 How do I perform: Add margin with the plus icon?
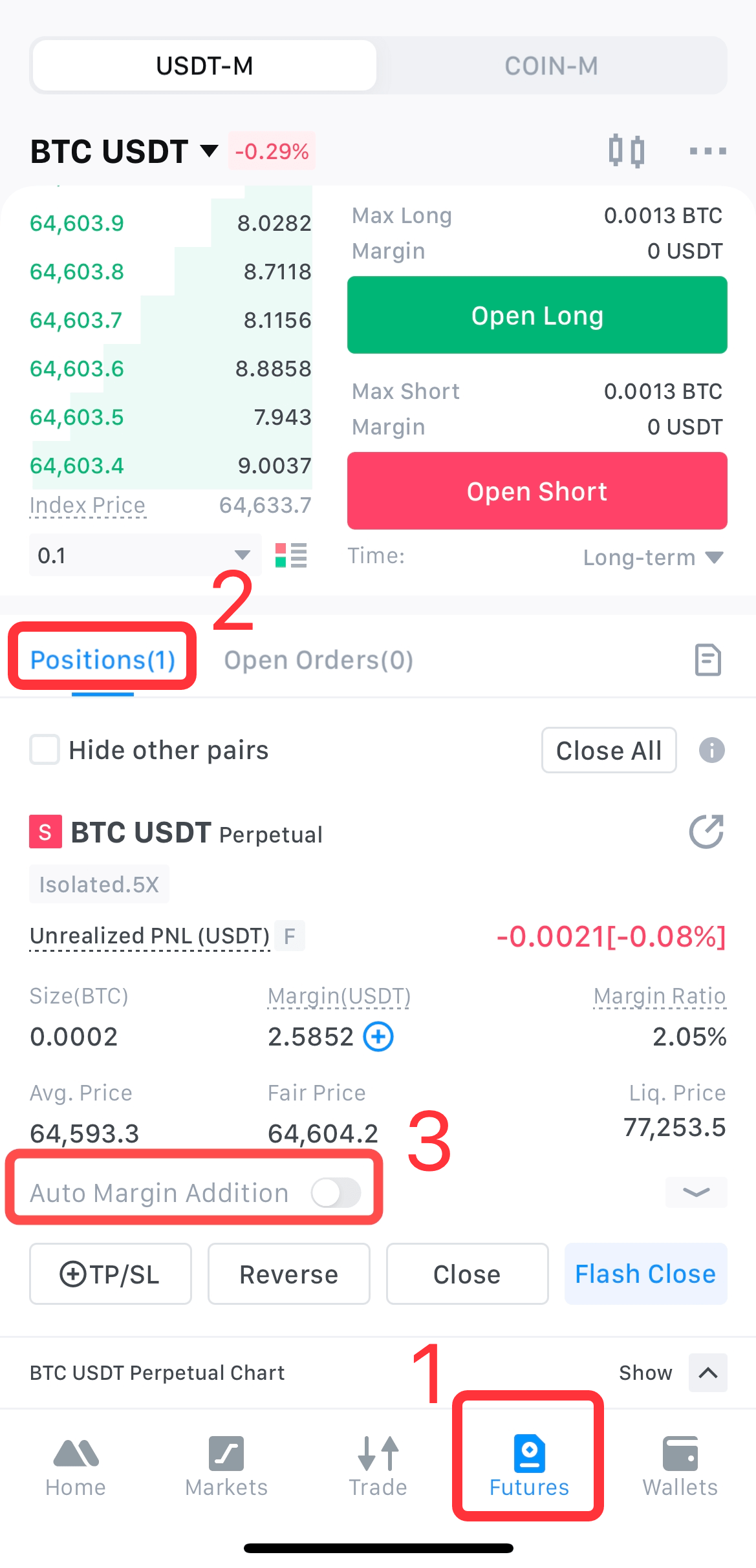click(x=378, y=1036)
